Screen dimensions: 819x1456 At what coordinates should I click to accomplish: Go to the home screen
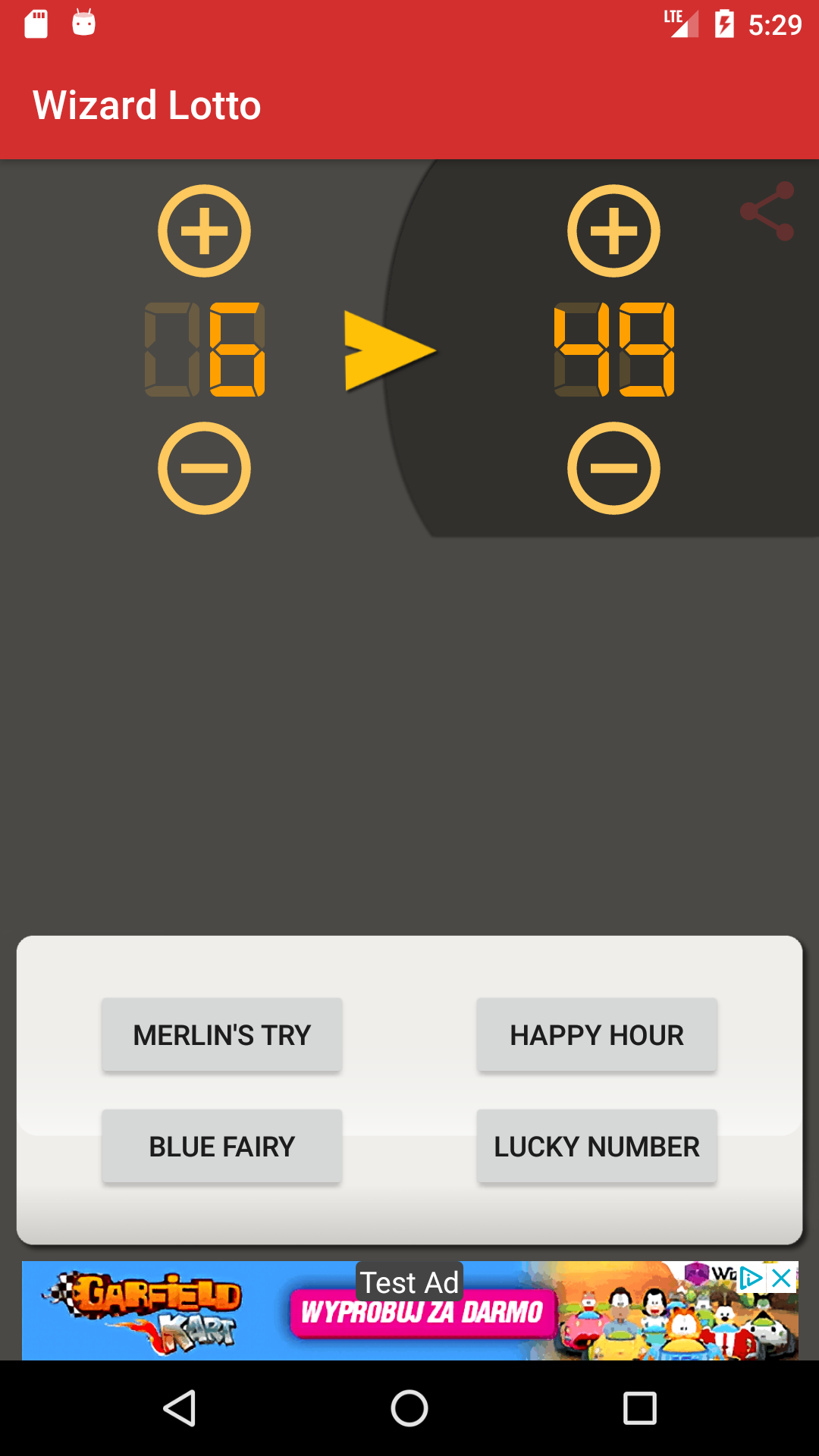pos(409,1408)
